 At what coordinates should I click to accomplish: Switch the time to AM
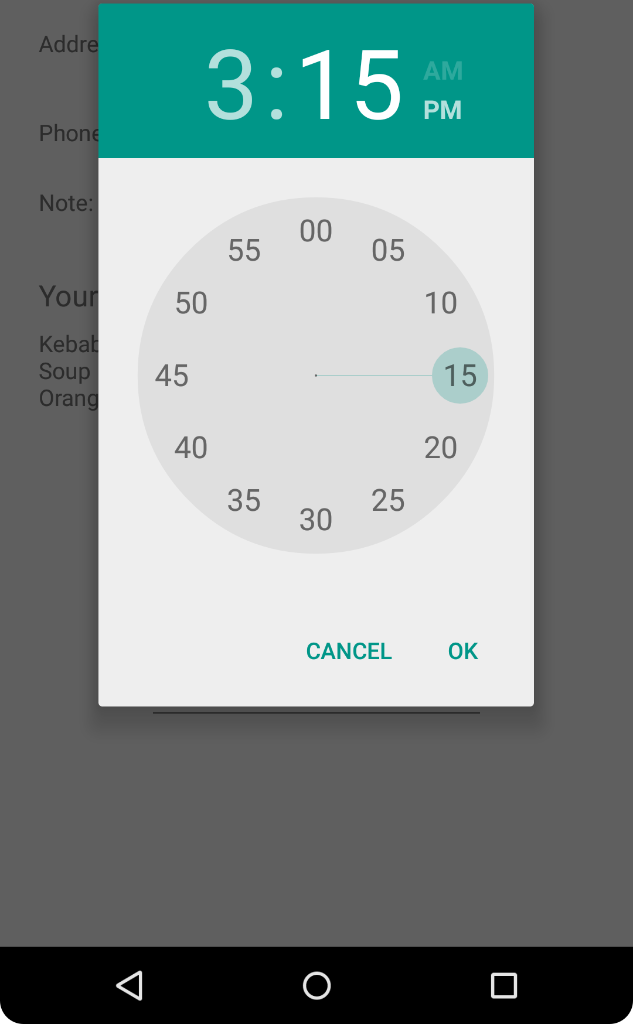pos(442,71)
